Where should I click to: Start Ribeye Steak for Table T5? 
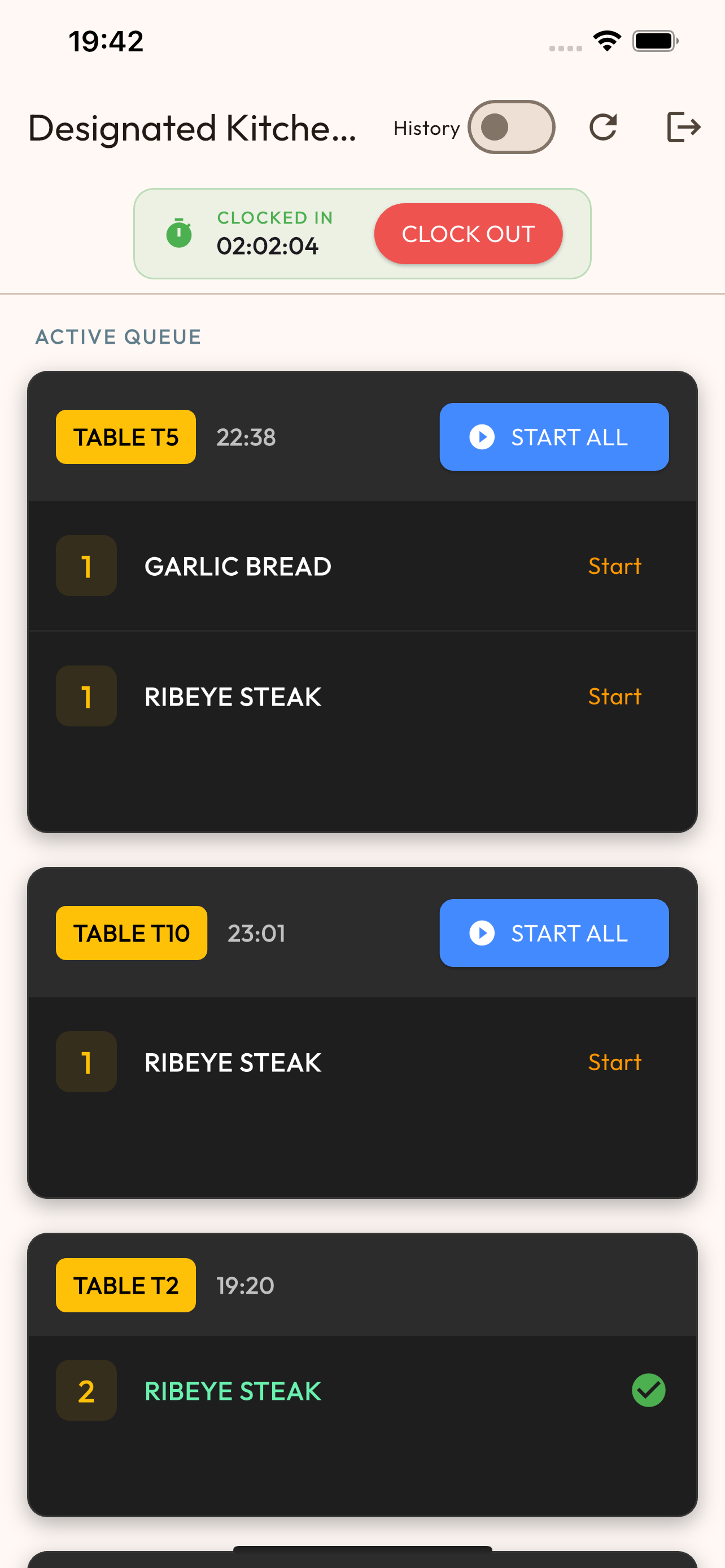(615, 696)
